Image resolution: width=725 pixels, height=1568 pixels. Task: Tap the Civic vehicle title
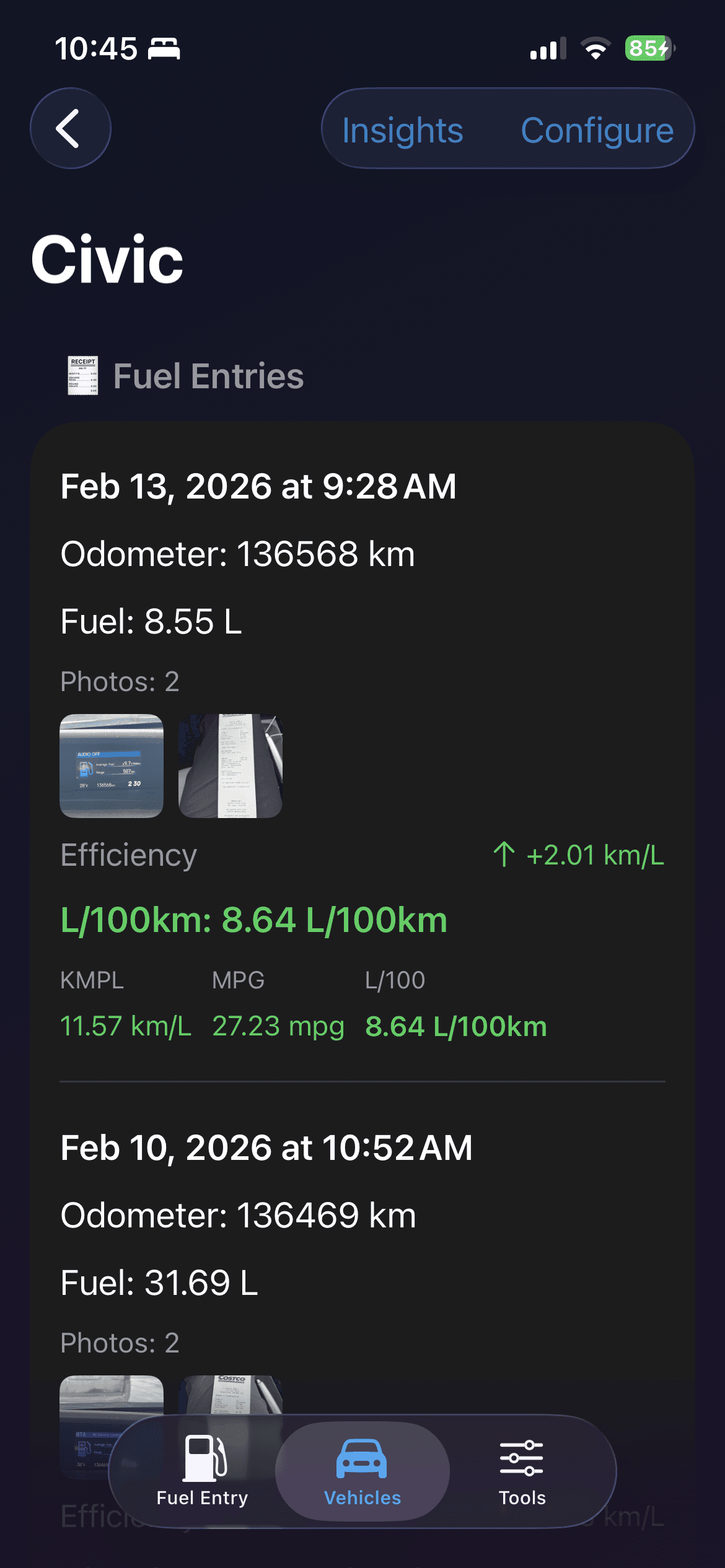(x=107, y=259)
